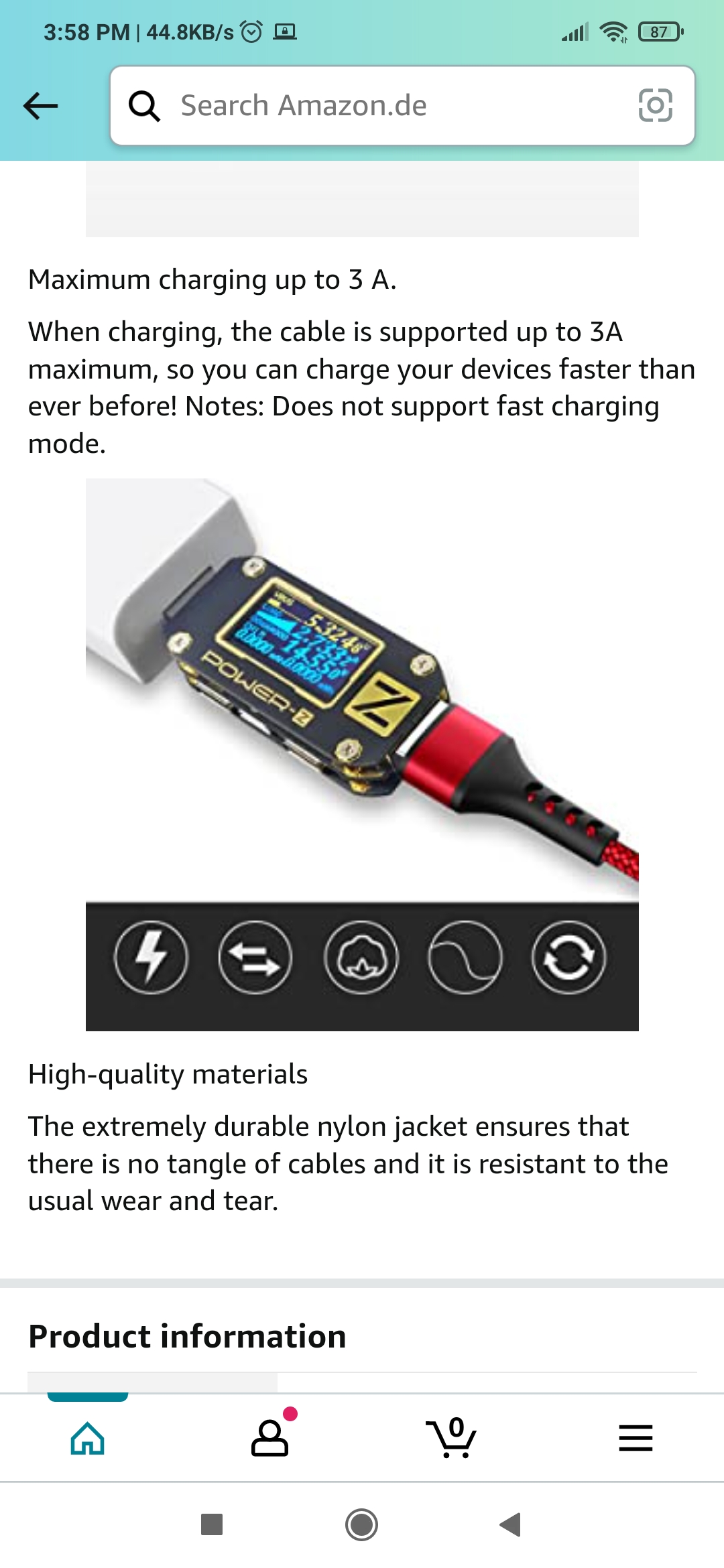724x1568 pixels.
Task: Open system recent apps
Action: tap(212, 1524)
